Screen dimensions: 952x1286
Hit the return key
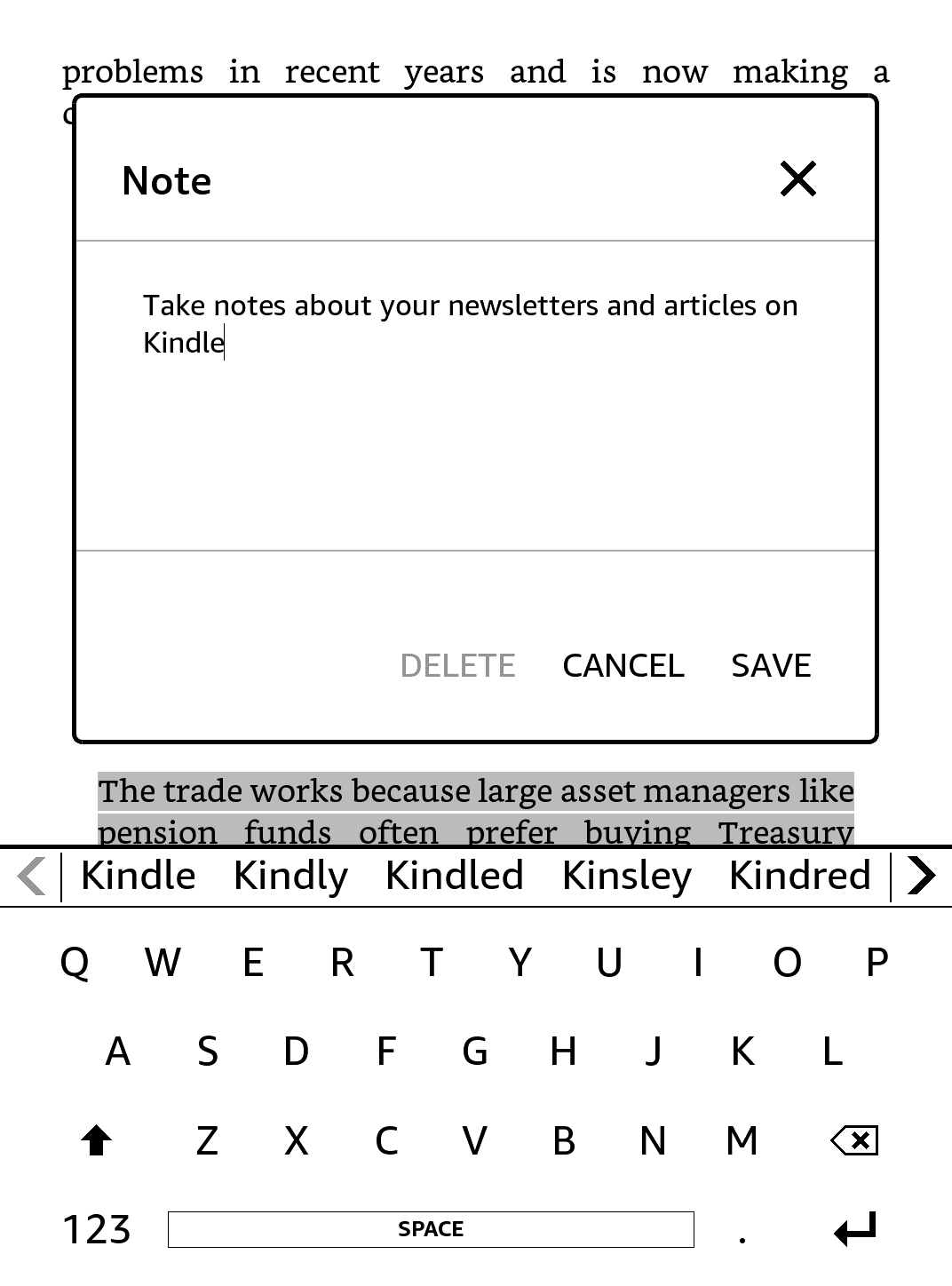coord(854,1230)
